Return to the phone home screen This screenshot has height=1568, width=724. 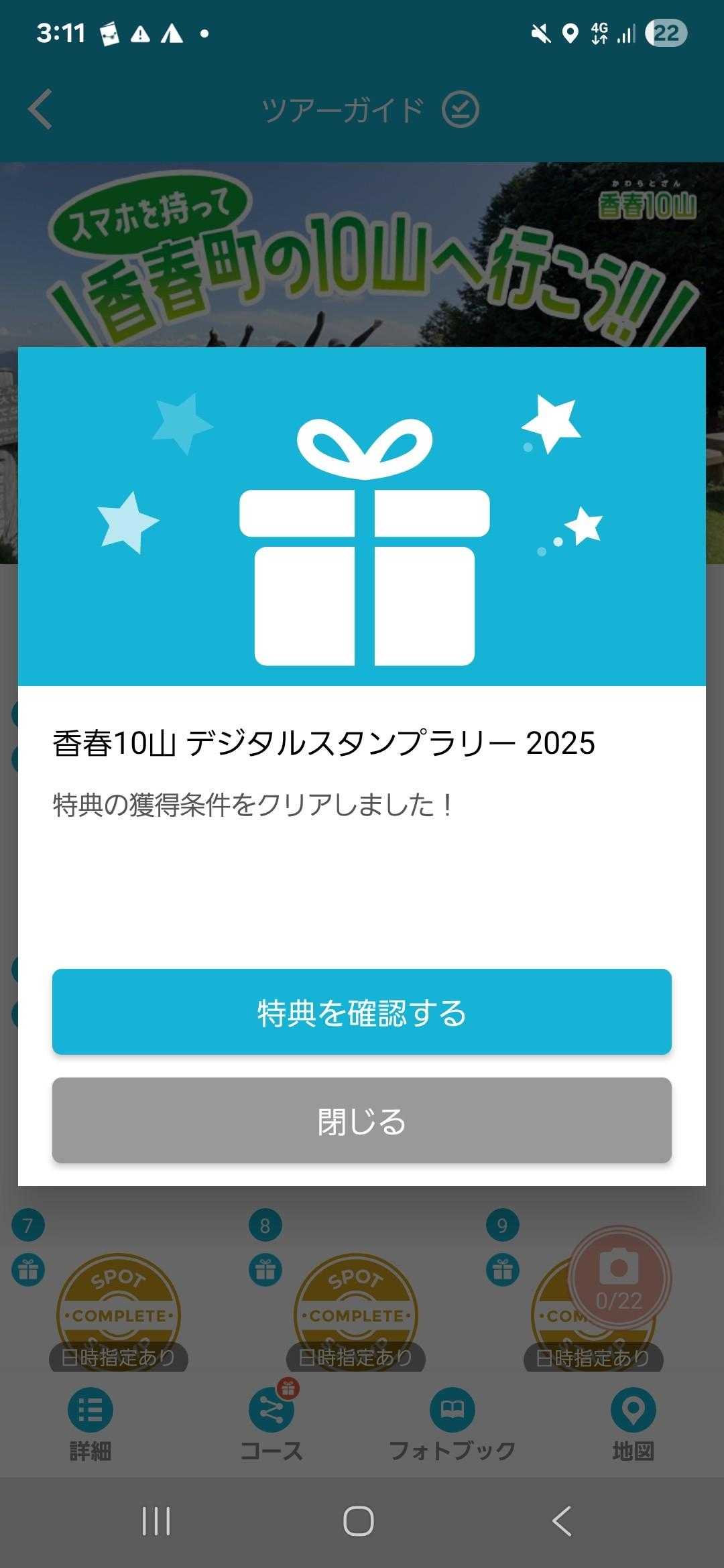tap(359, 1521)
